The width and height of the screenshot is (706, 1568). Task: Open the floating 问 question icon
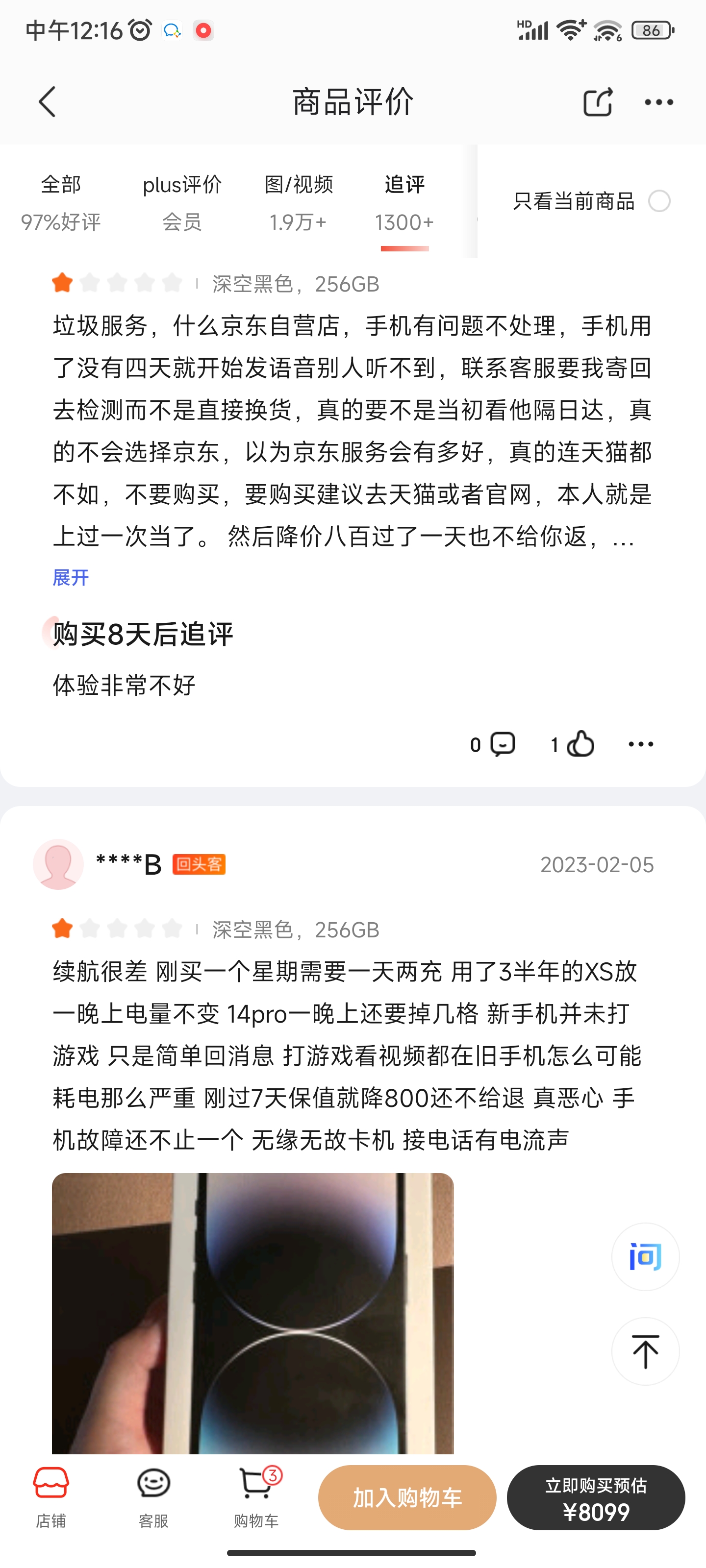pyautogui.click(x=645, y=1256)
